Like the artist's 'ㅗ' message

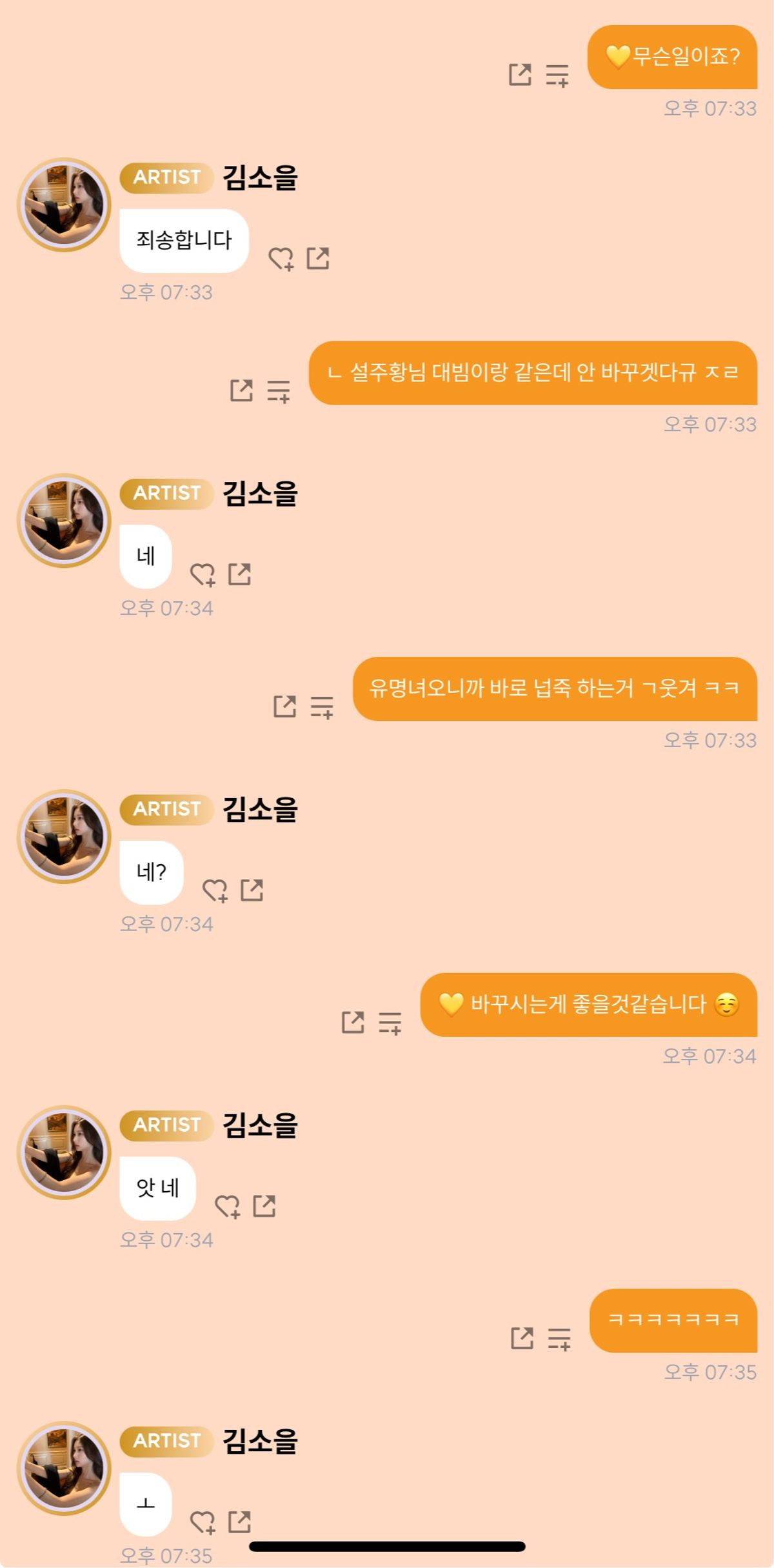(x=203, y=1522)
